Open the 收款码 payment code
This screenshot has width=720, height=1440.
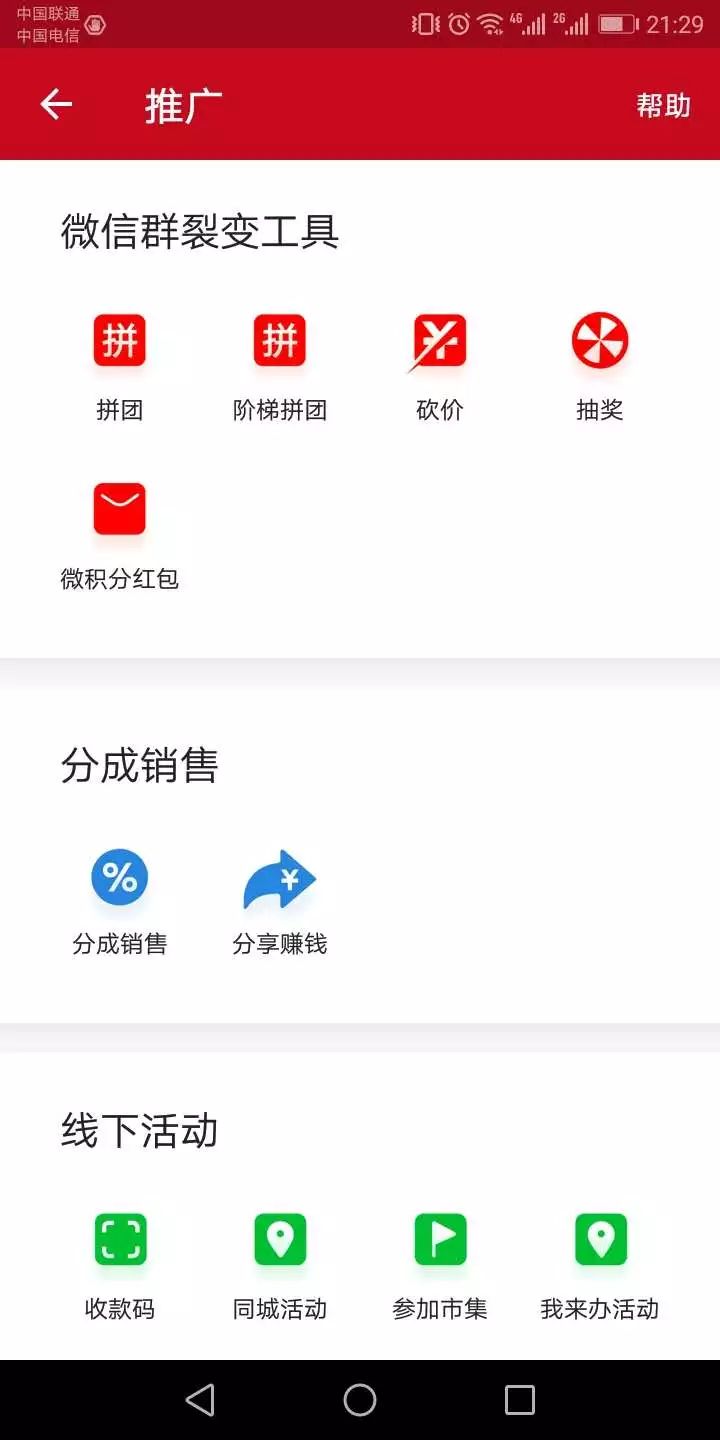120,1267
